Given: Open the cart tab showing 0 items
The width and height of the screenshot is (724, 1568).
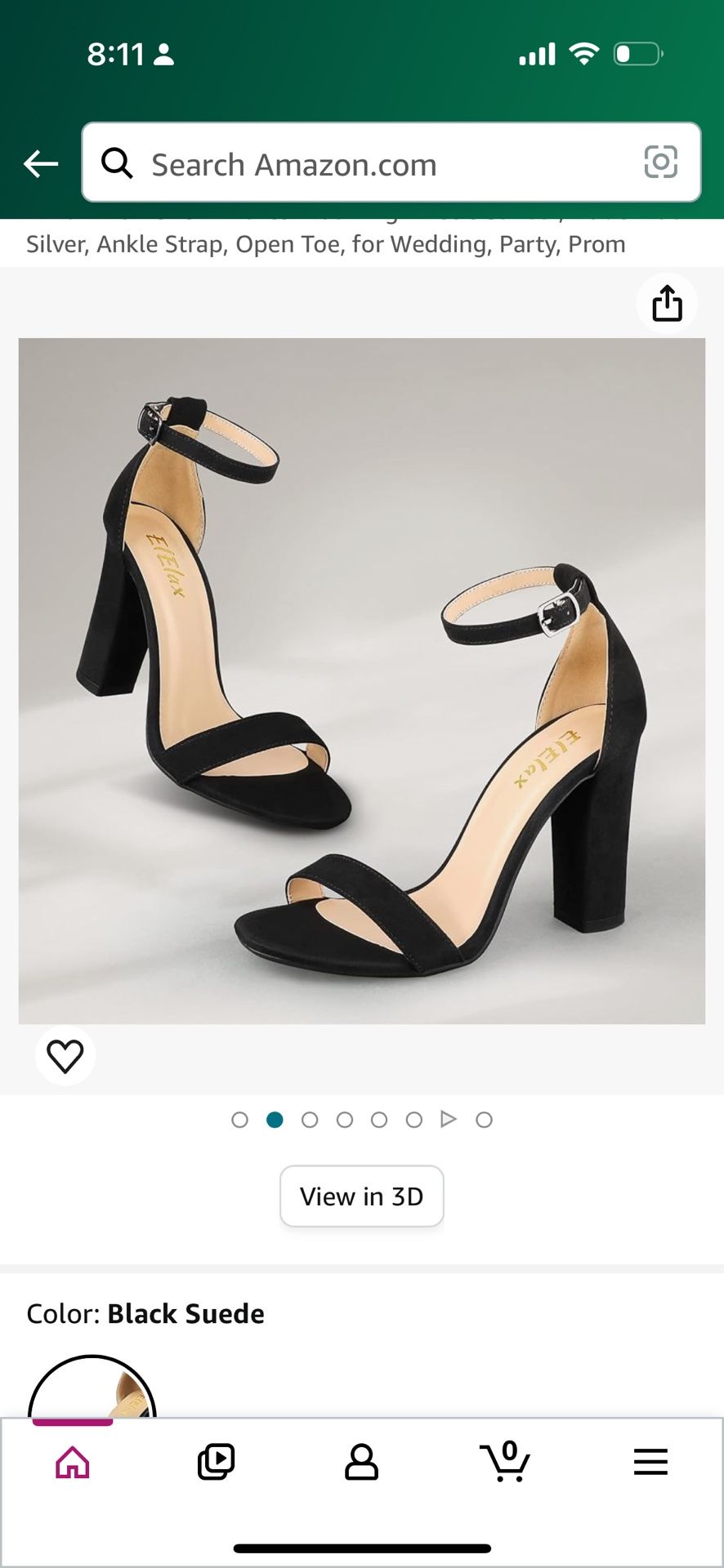Looking at the screenshot, I should click(x=507, y=1462).
